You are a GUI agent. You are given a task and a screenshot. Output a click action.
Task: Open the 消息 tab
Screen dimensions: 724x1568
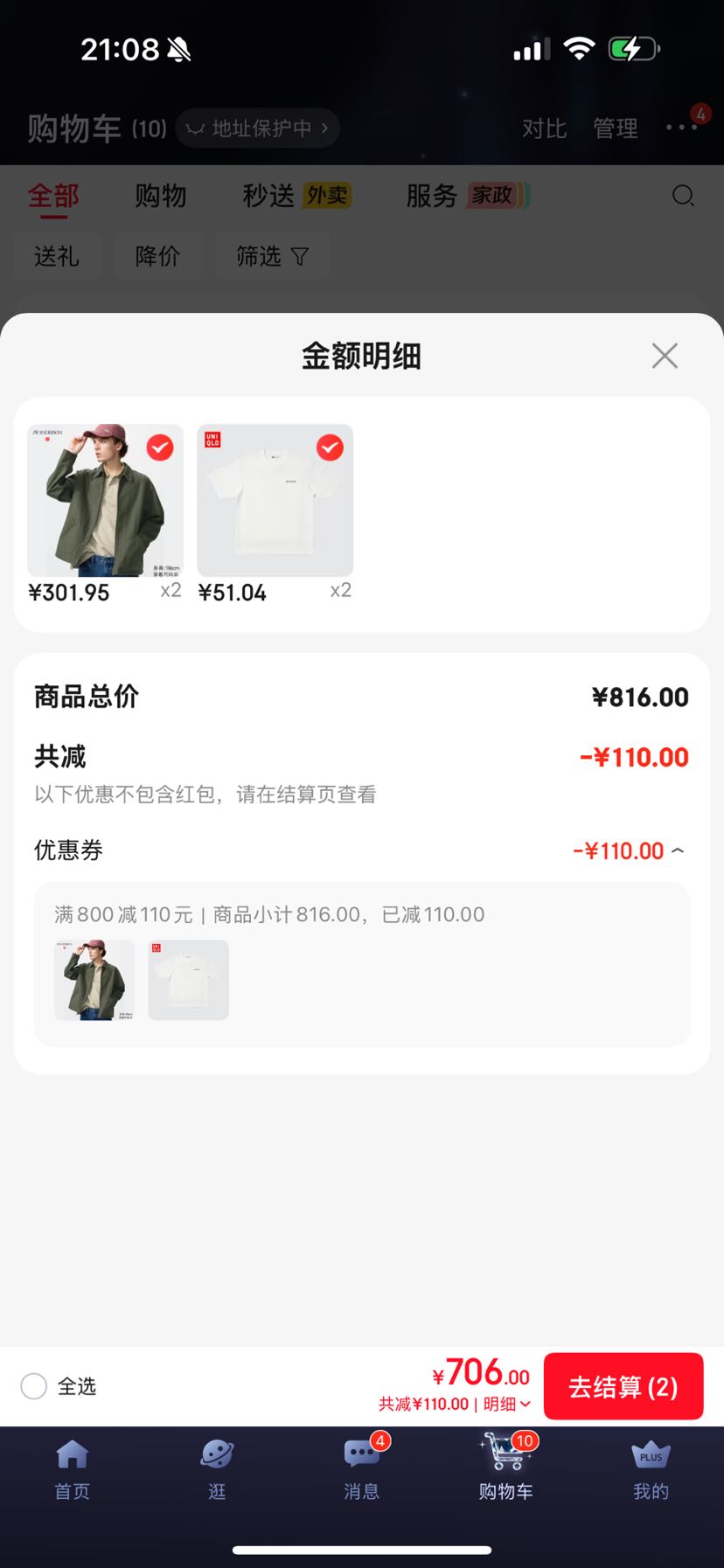(362, 1470)
